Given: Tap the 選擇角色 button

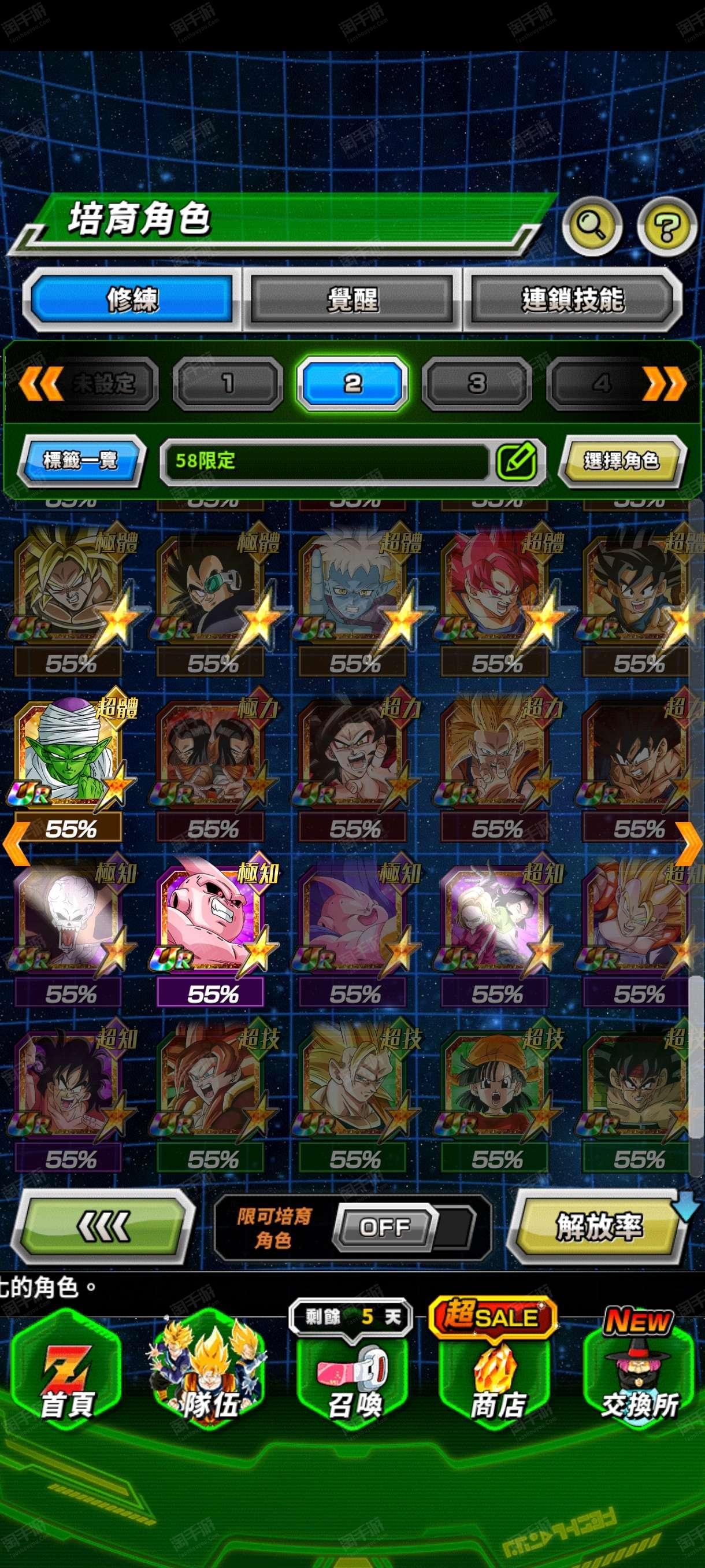Looking at the screenshot, I should pyautogui.click(x=621, y=461).
